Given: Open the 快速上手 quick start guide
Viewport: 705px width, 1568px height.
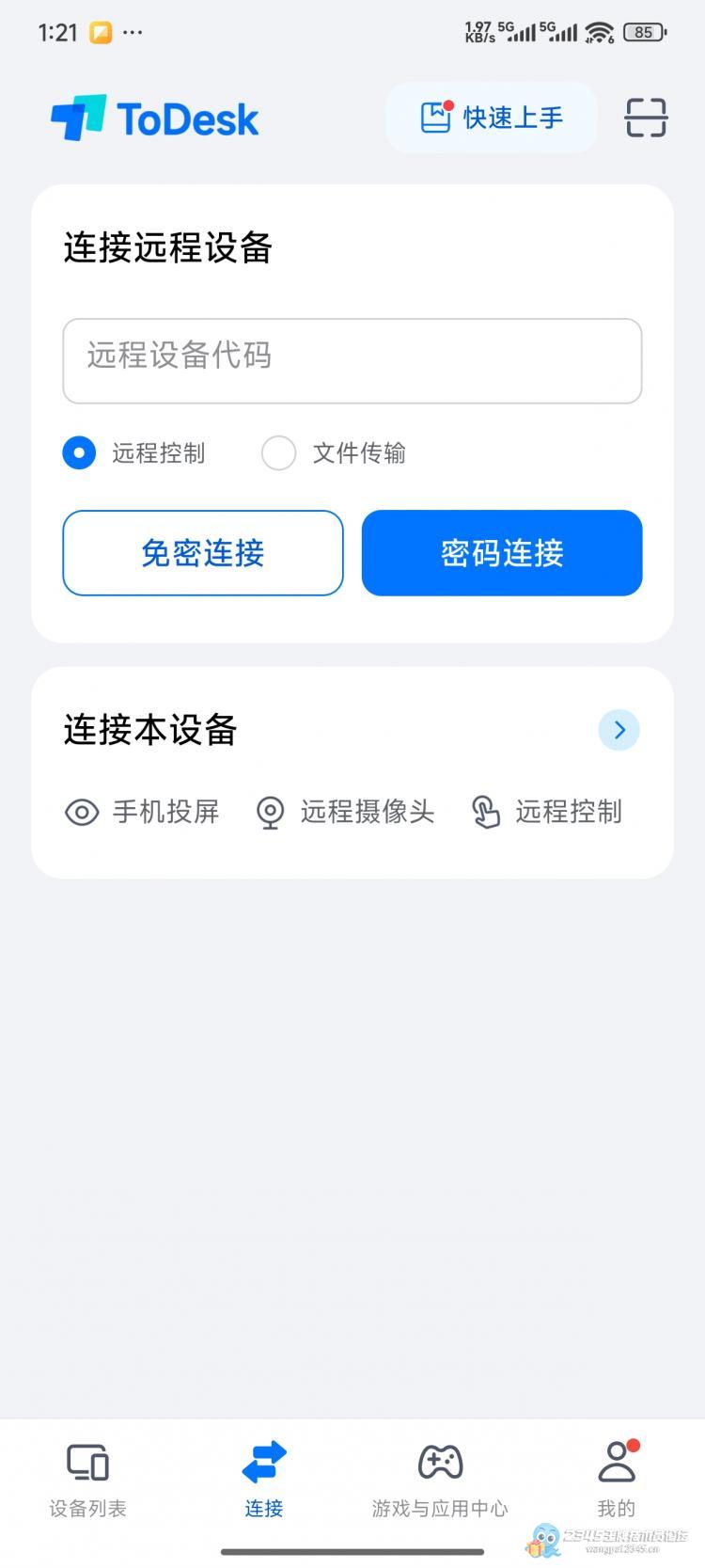Looking at the screenshot, I should coord(492,118).
